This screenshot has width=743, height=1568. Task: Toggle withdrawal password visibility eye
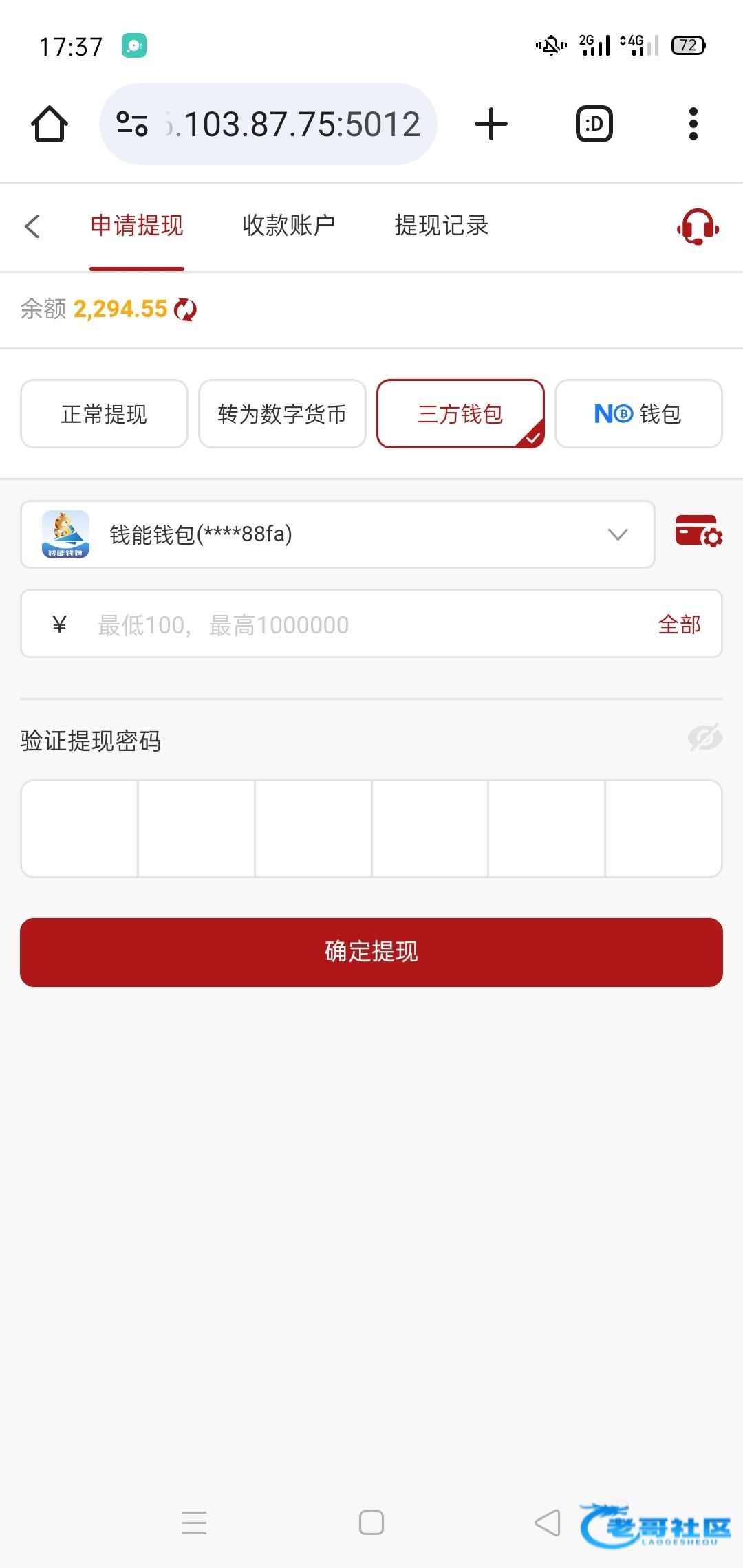click(704, 738)
